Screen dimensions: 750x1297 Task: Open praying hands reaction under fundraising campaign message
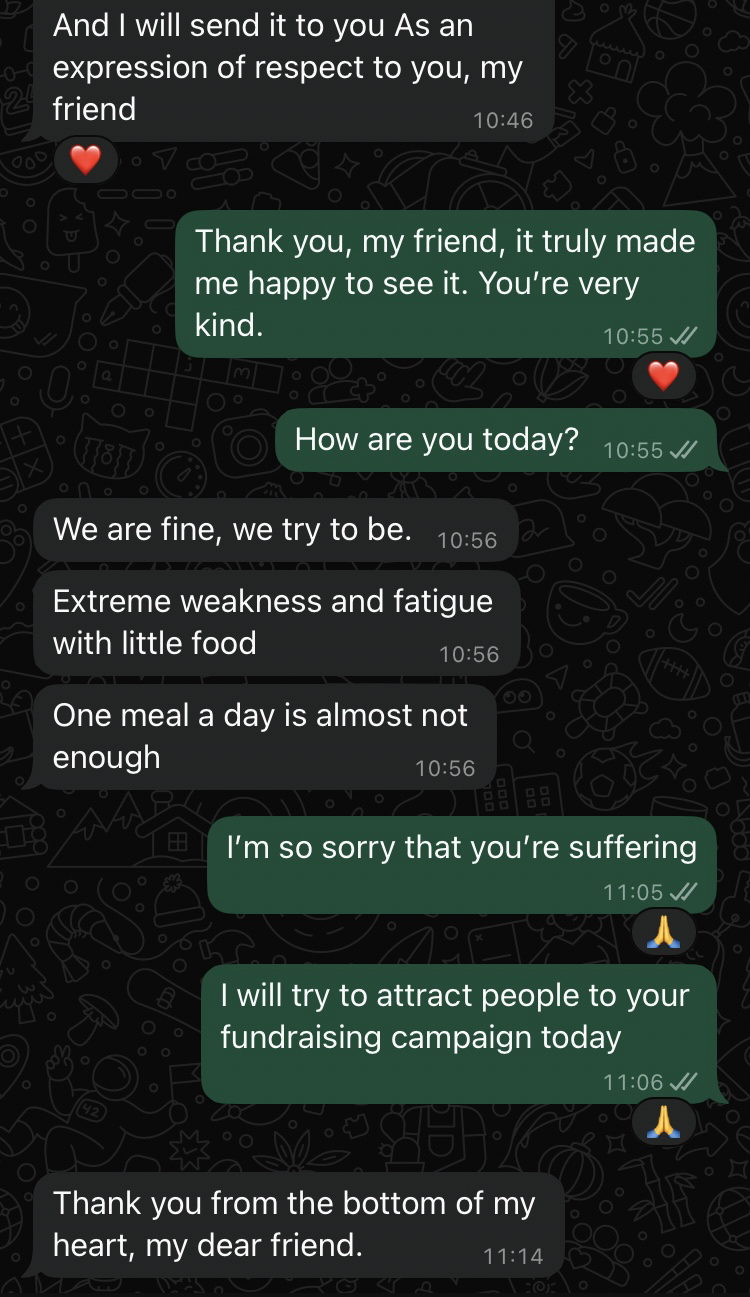(663, 1121)
